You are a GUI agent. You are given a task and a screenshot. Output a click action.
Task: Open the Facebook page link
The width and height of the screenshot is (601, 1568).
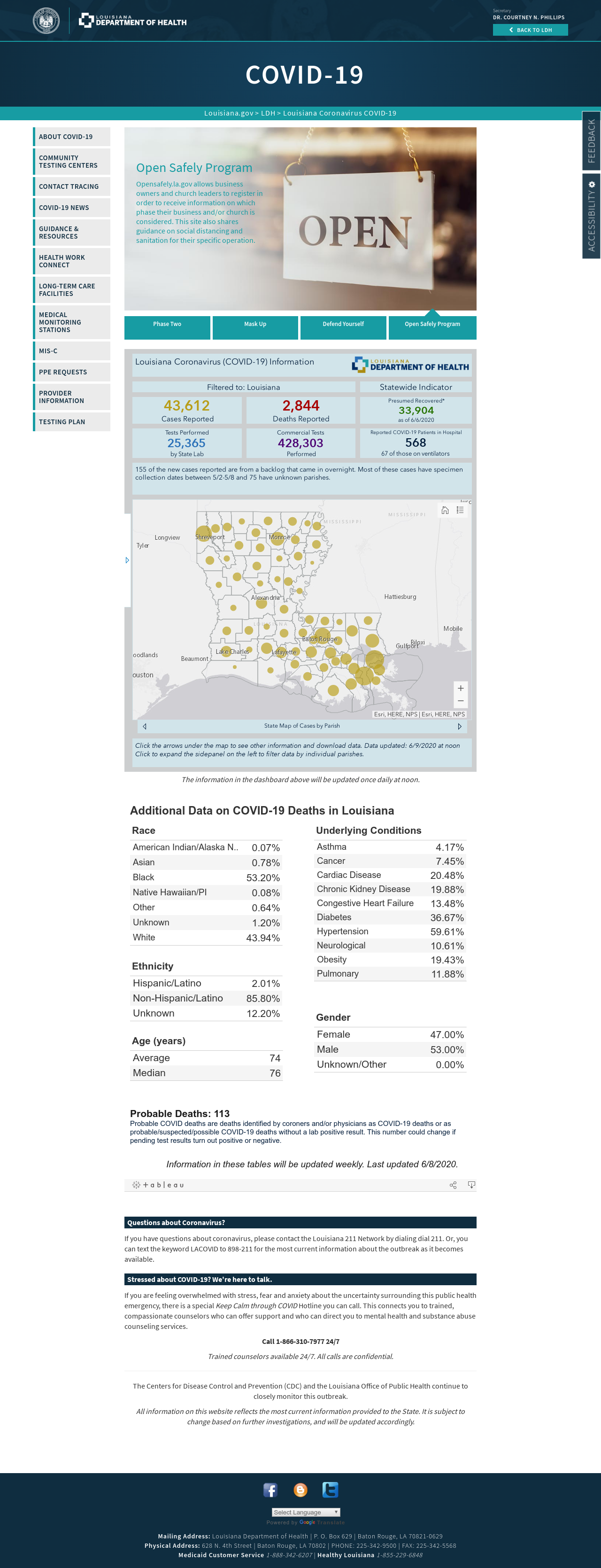[270, 1490]
